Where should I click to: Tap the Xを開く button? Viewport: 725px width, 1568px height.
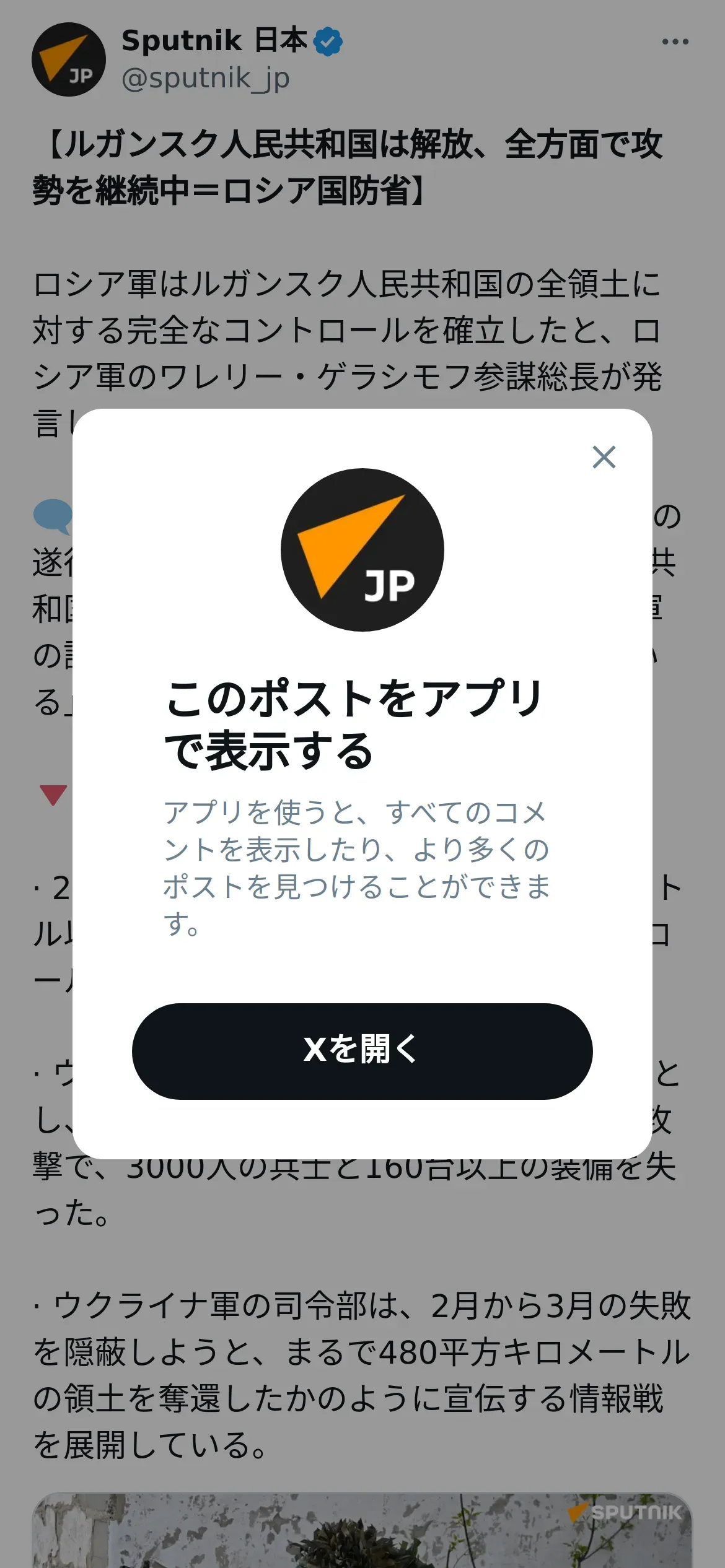(x=362, y=1052)
